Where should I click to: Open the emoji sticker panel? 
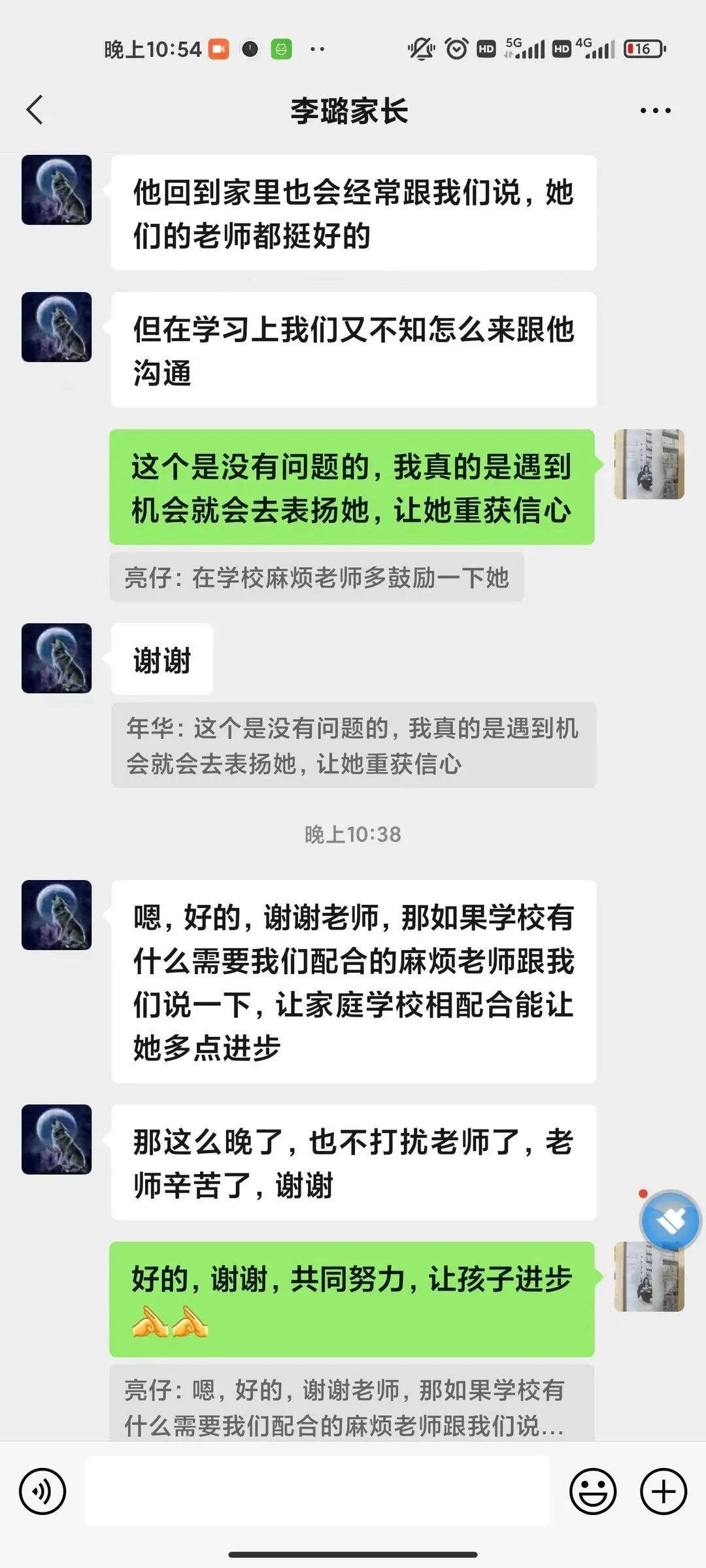[593, 1492]
